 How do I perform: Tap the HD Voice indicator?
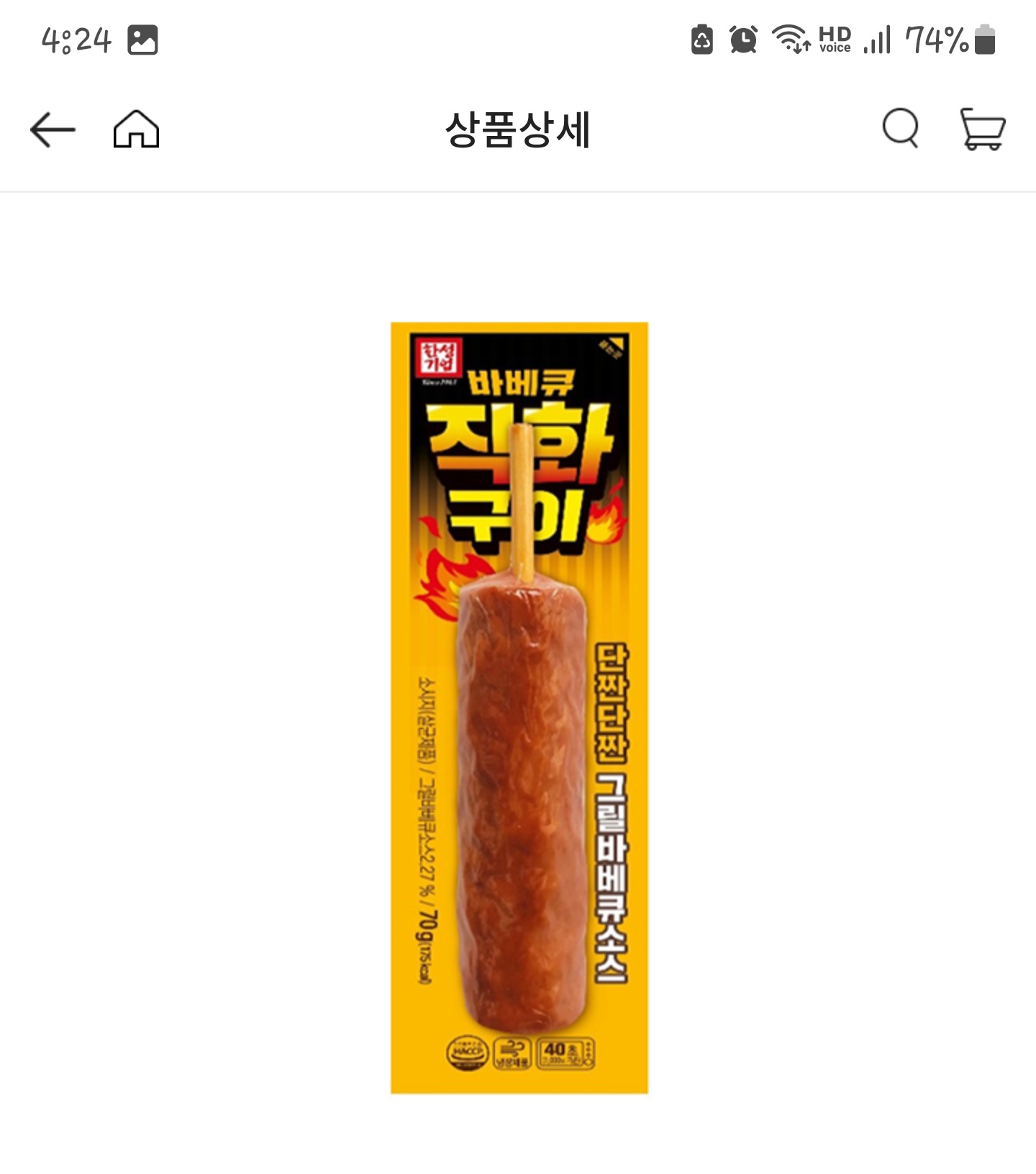click(835, 41)
